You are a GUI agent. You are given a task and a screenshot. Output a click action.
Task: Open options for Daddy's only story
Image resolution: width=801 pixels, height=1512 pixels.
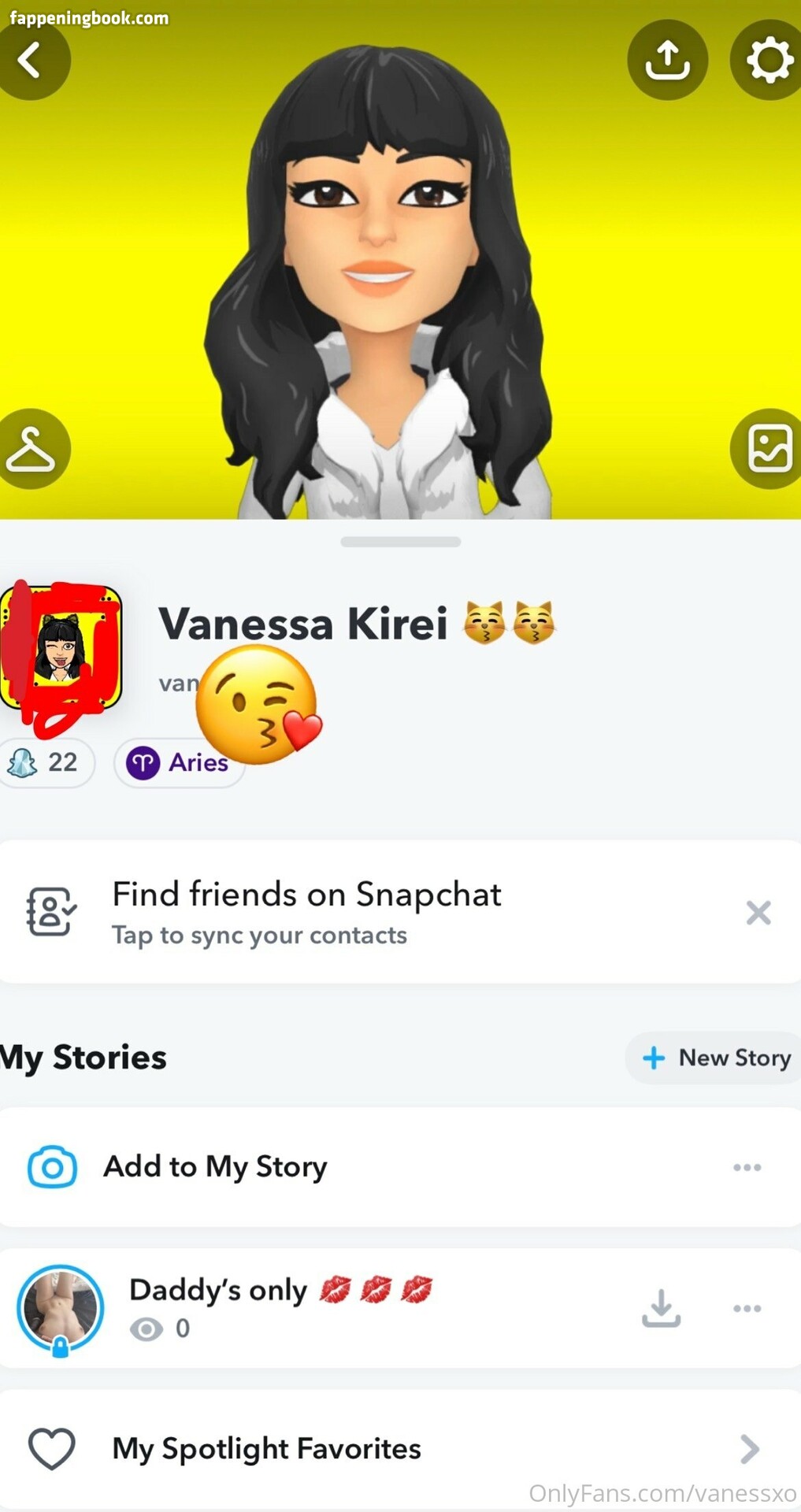[x=747, y=1308]
